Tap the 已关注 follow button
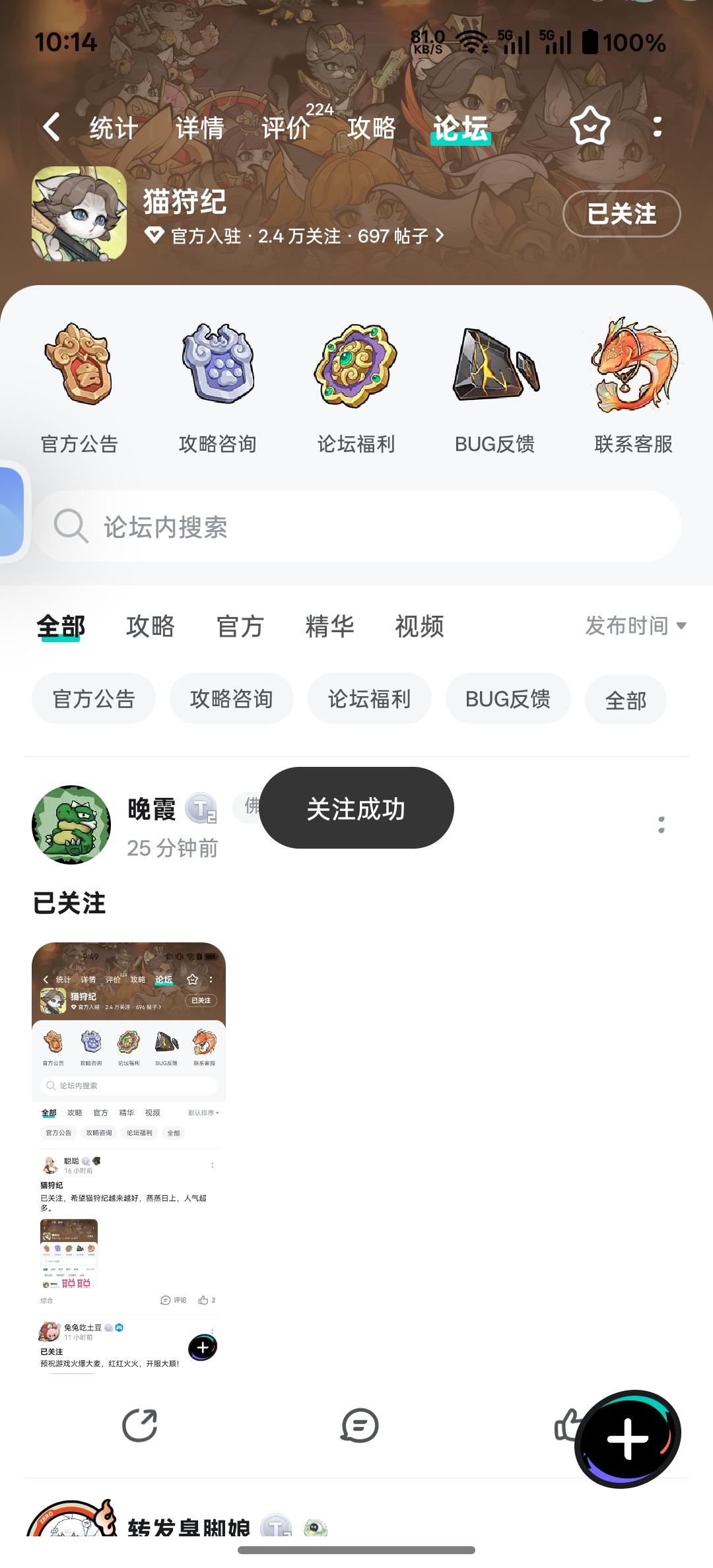Image resolution: width=713 pixels, height=1568 pixels. 621,214
